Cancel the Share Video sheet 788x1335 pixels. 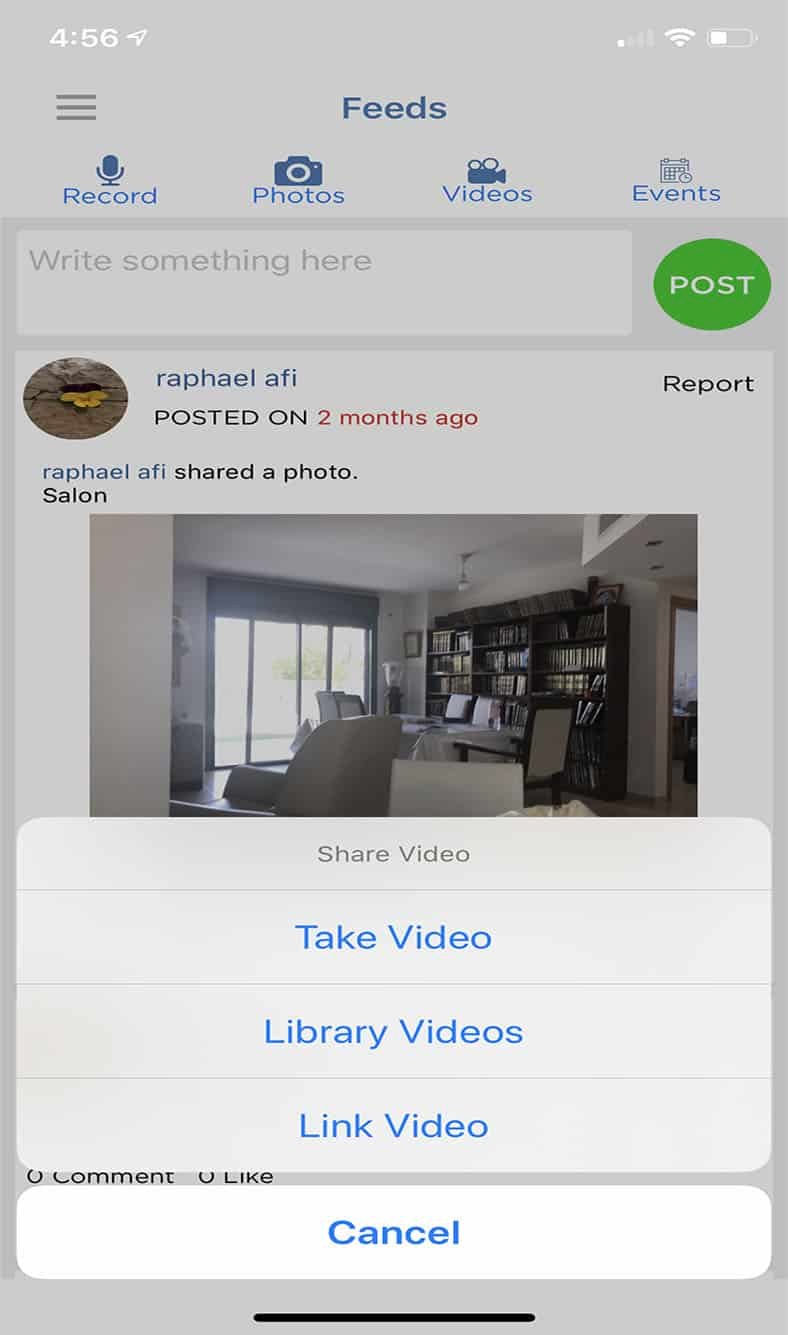point(393,1232)
